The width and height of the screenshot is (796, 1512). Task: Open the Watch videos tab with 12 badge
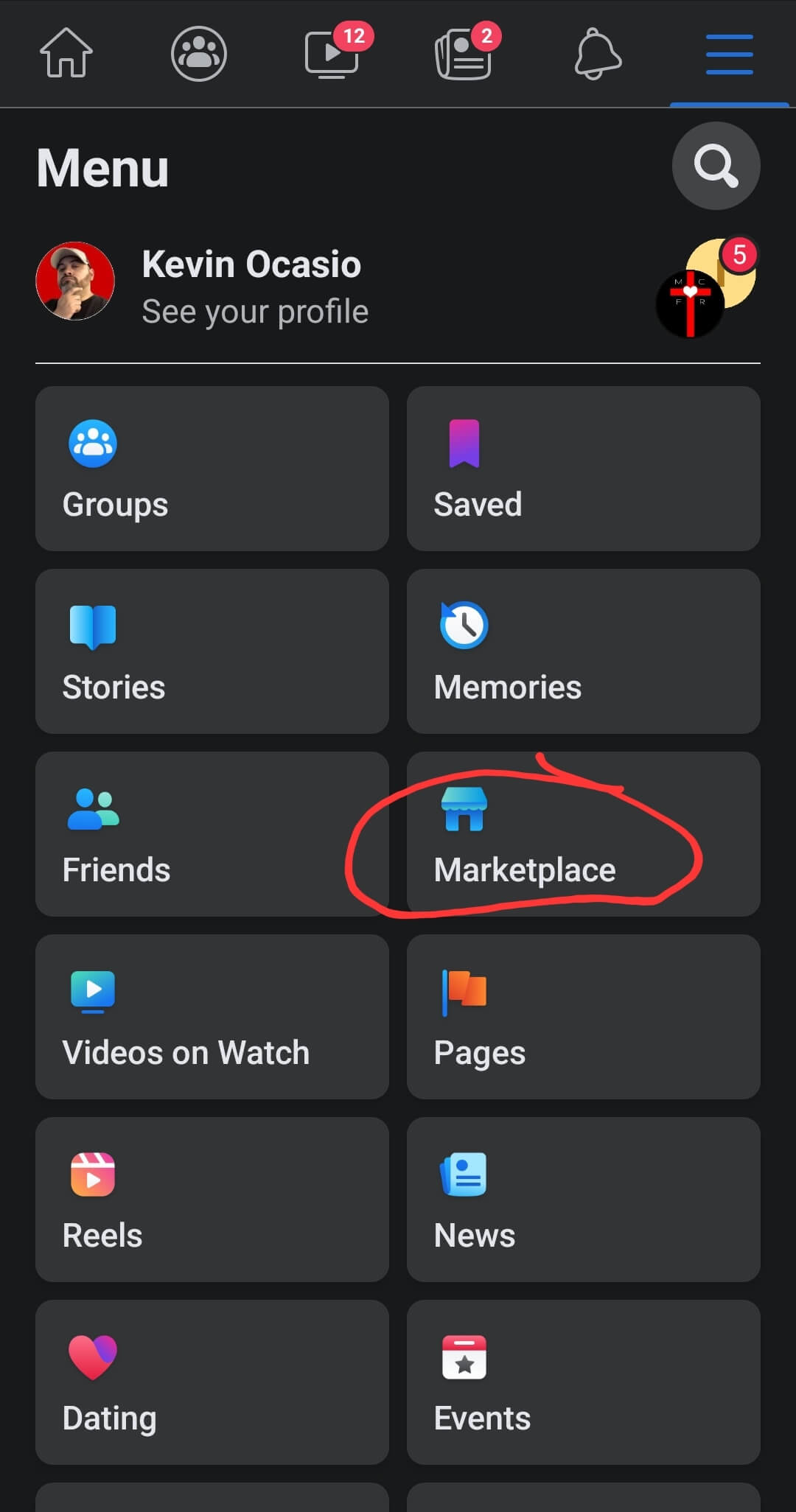[332, 53]
